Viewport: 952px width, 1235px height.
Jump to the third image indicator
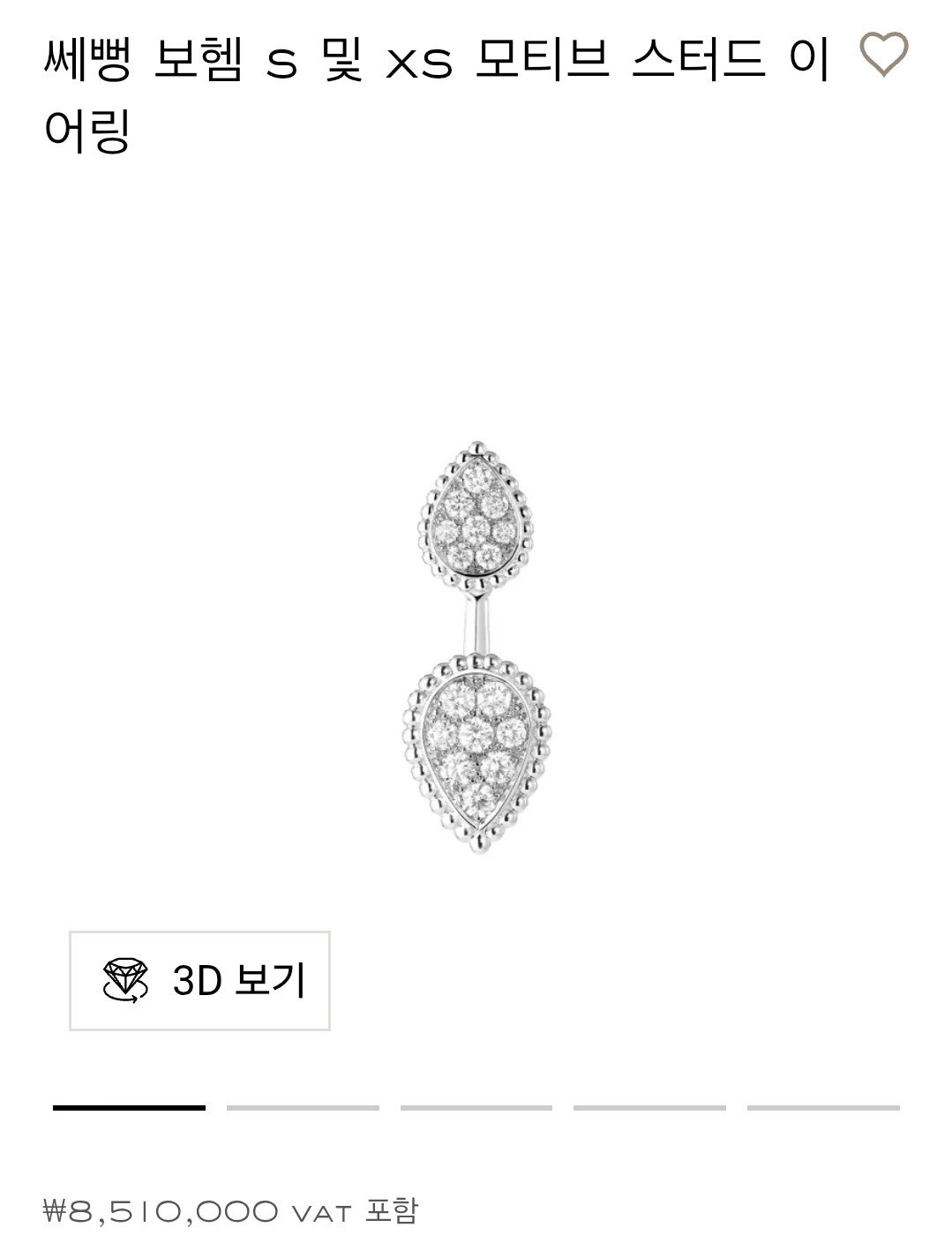tap(476, 1107)
